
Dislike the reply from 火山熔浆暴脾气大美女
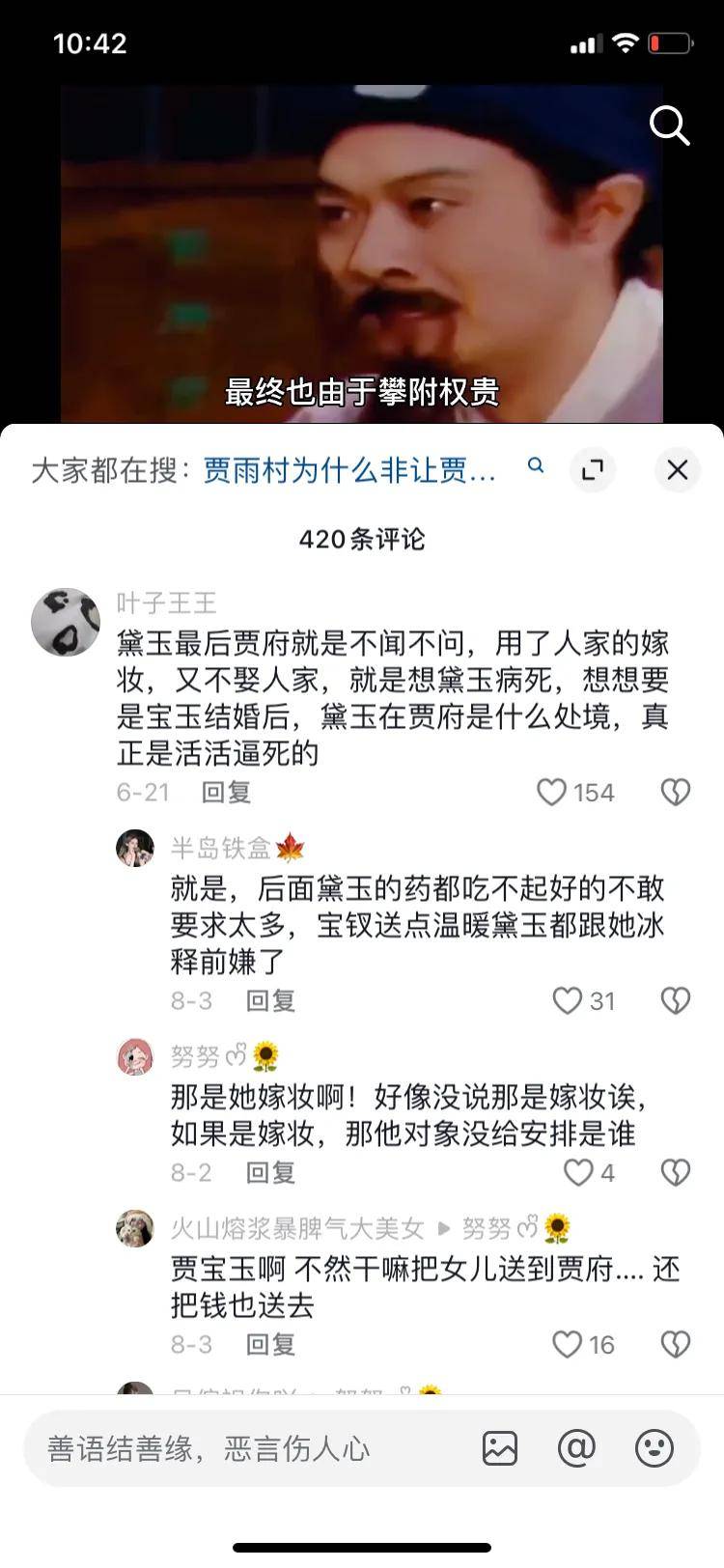click(675, 1345)
